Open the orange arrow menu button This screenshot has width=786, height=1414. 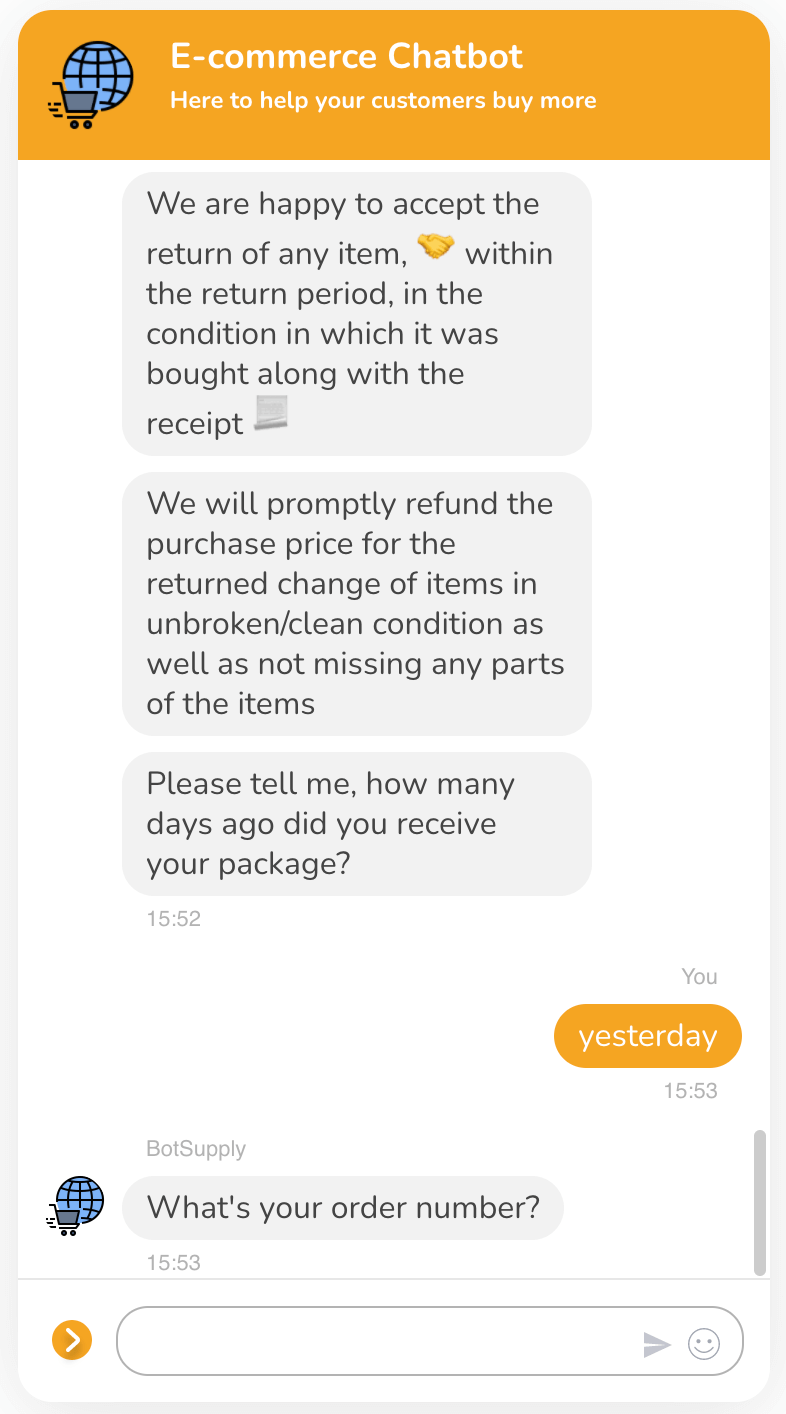pos(72,1341)
